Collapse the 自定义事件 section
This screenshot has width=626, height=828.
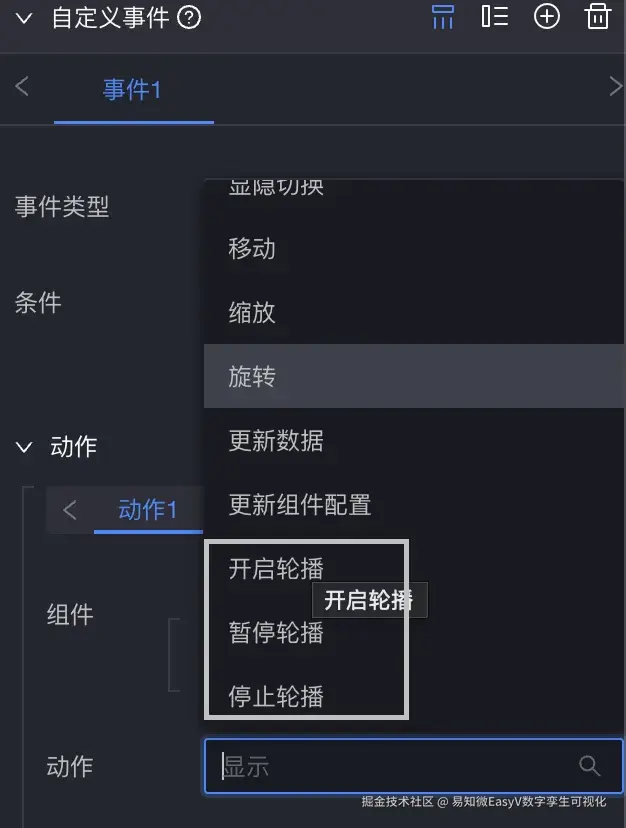point(24,18)
